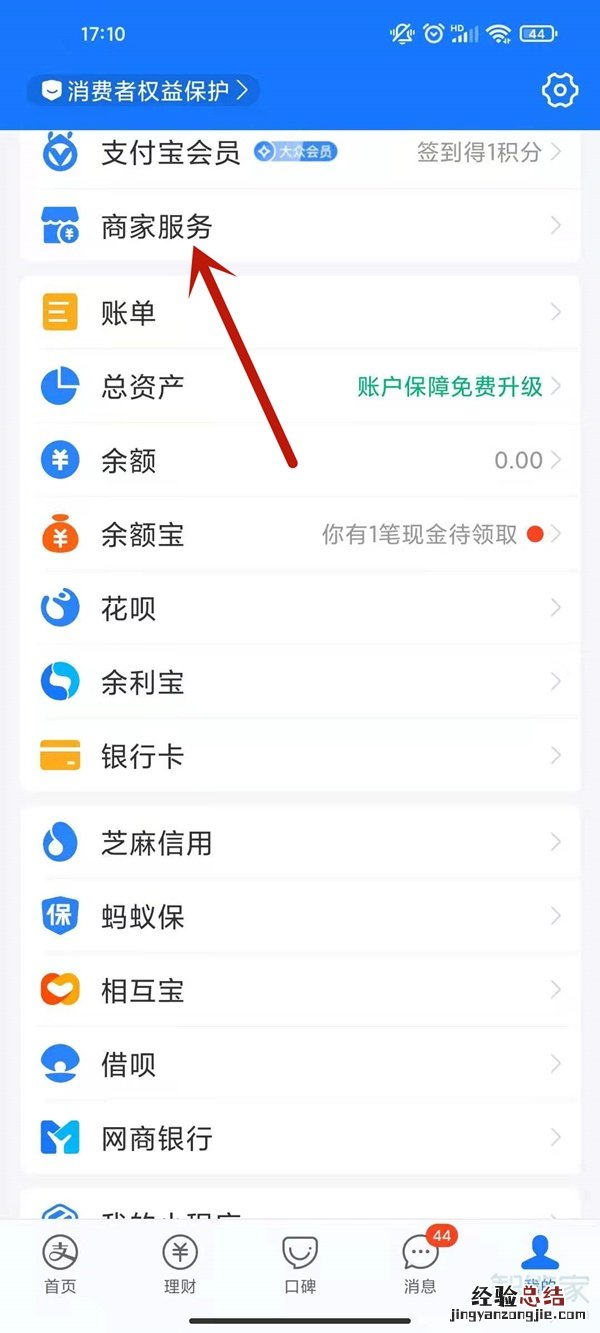This screenshot has width=600, height=1333.
Task: Open 余利宝 row
Action: [x=300, y=682]
